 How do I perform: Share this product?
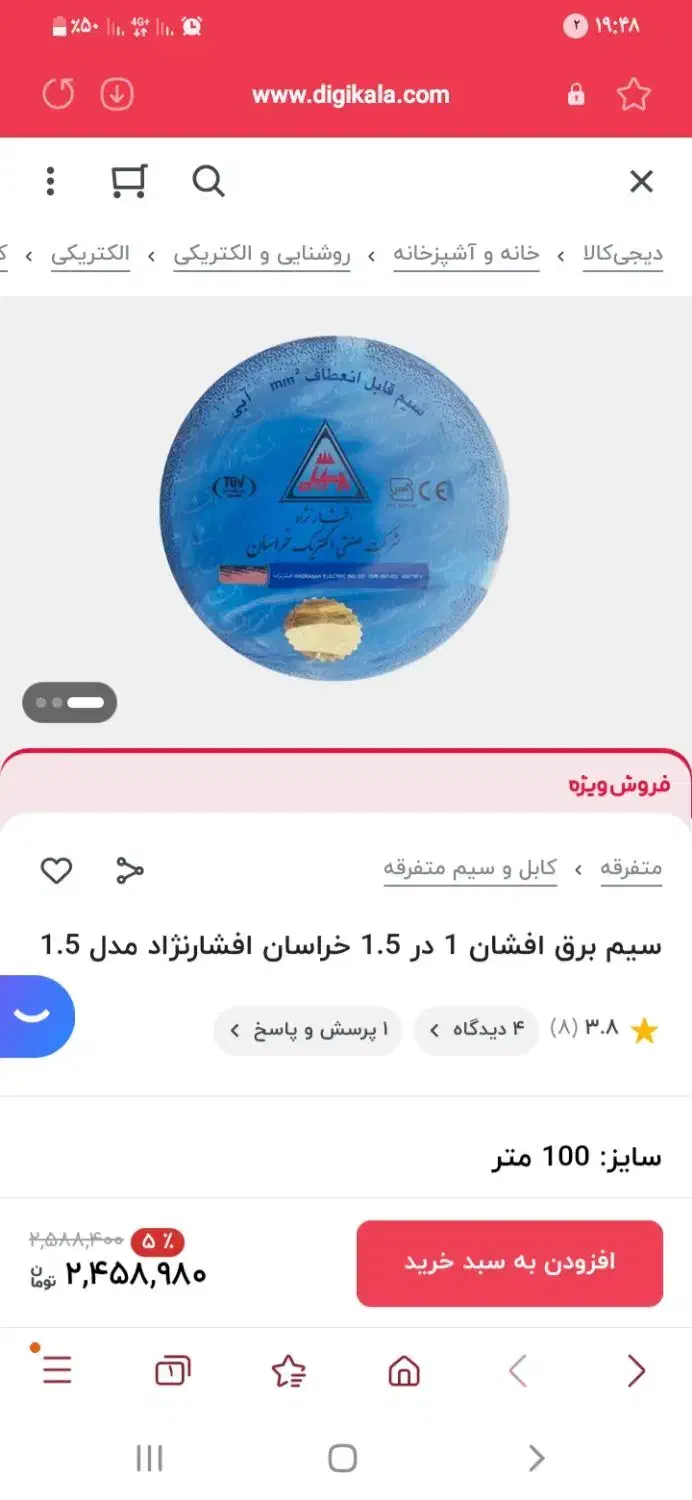[x=130, y=870]
